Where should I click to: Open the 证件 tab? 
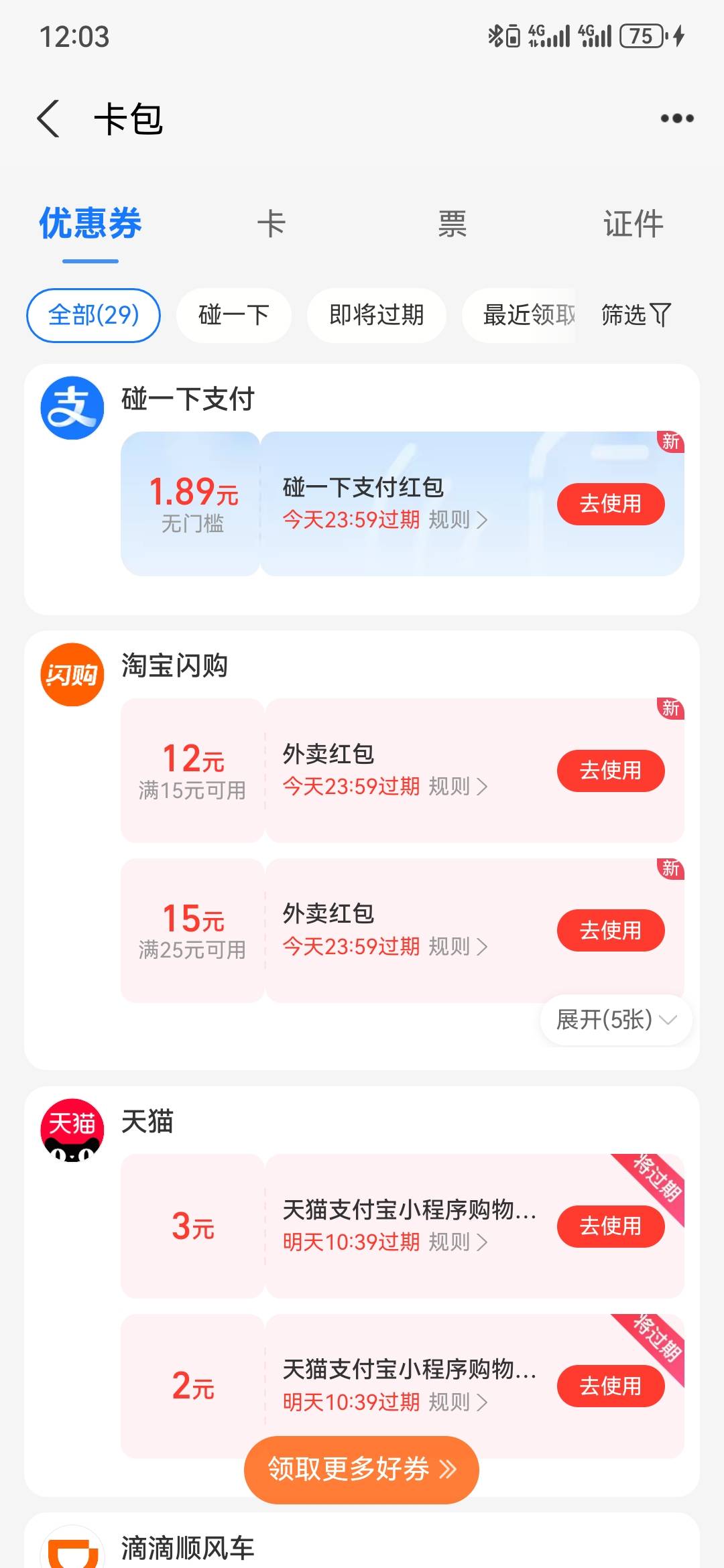tap(633, 223)
